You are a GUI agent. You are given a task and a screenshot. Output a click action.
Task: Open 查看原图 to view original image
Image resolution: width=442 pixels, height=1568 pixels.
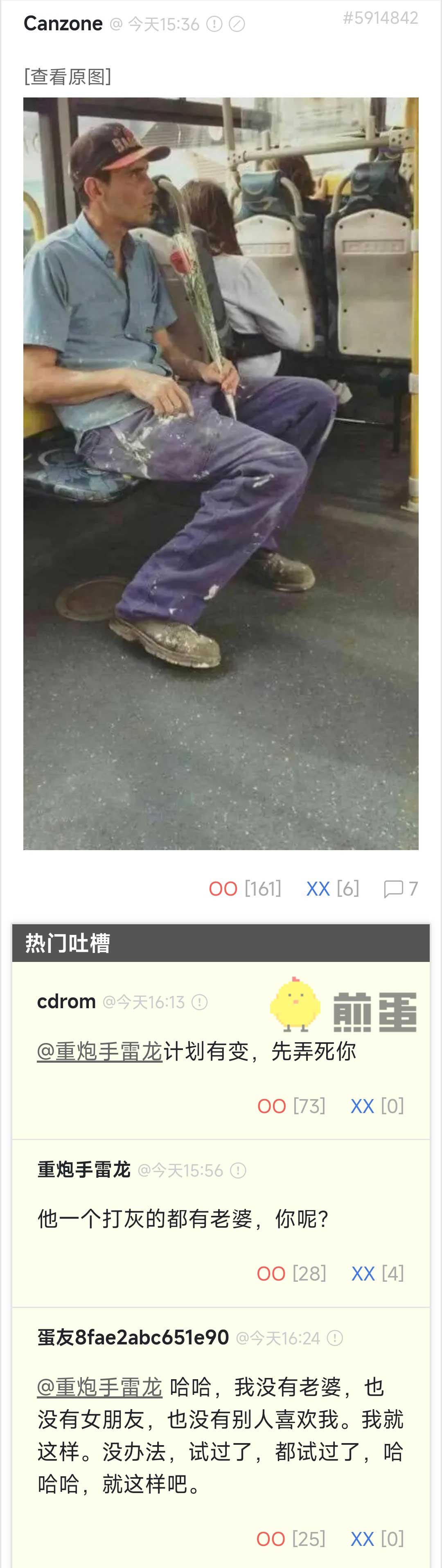(68, 77)
